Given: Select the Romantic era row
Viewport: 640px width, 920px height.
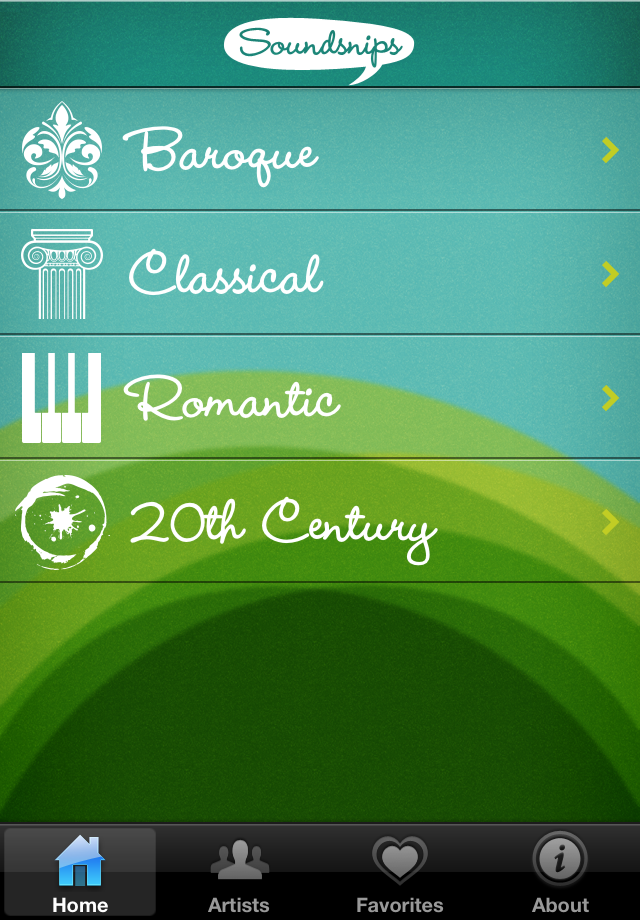Looking at the screenshot, I should [x=320, y=398].
